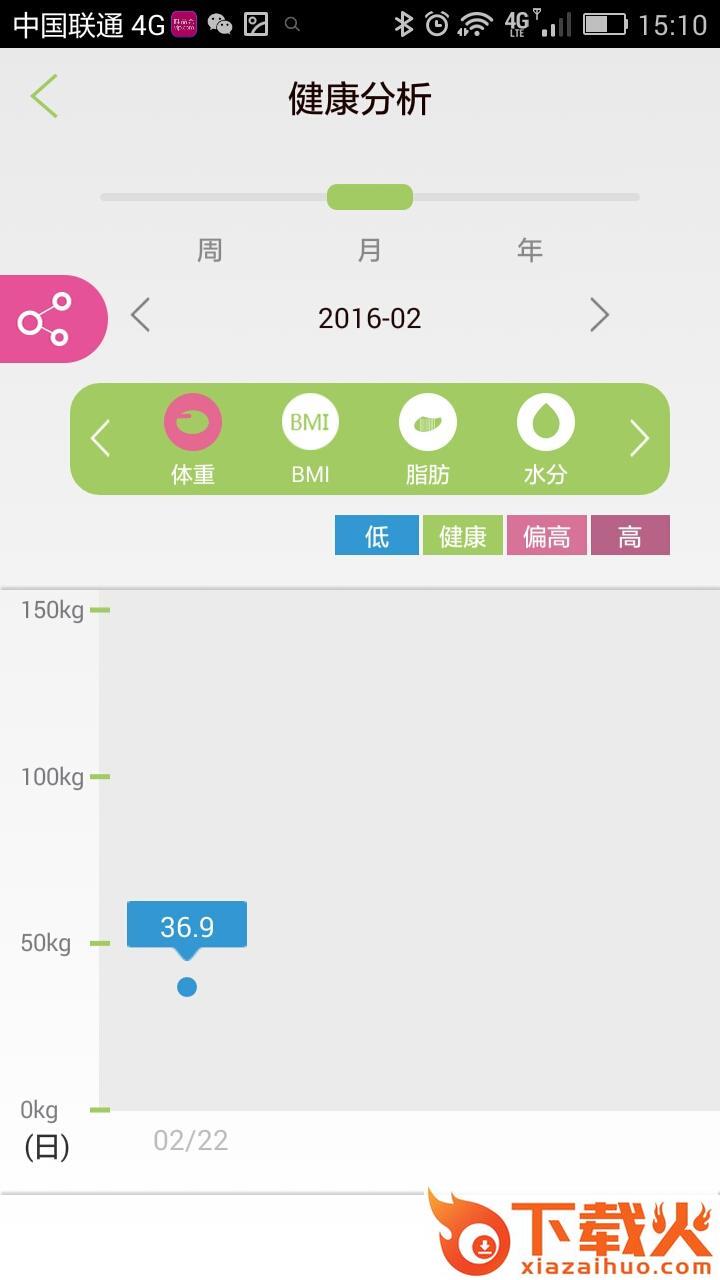This screenshot has height=1280, width=720.
Task: Show the 水分 (water) metric
Action: point(545,438)
